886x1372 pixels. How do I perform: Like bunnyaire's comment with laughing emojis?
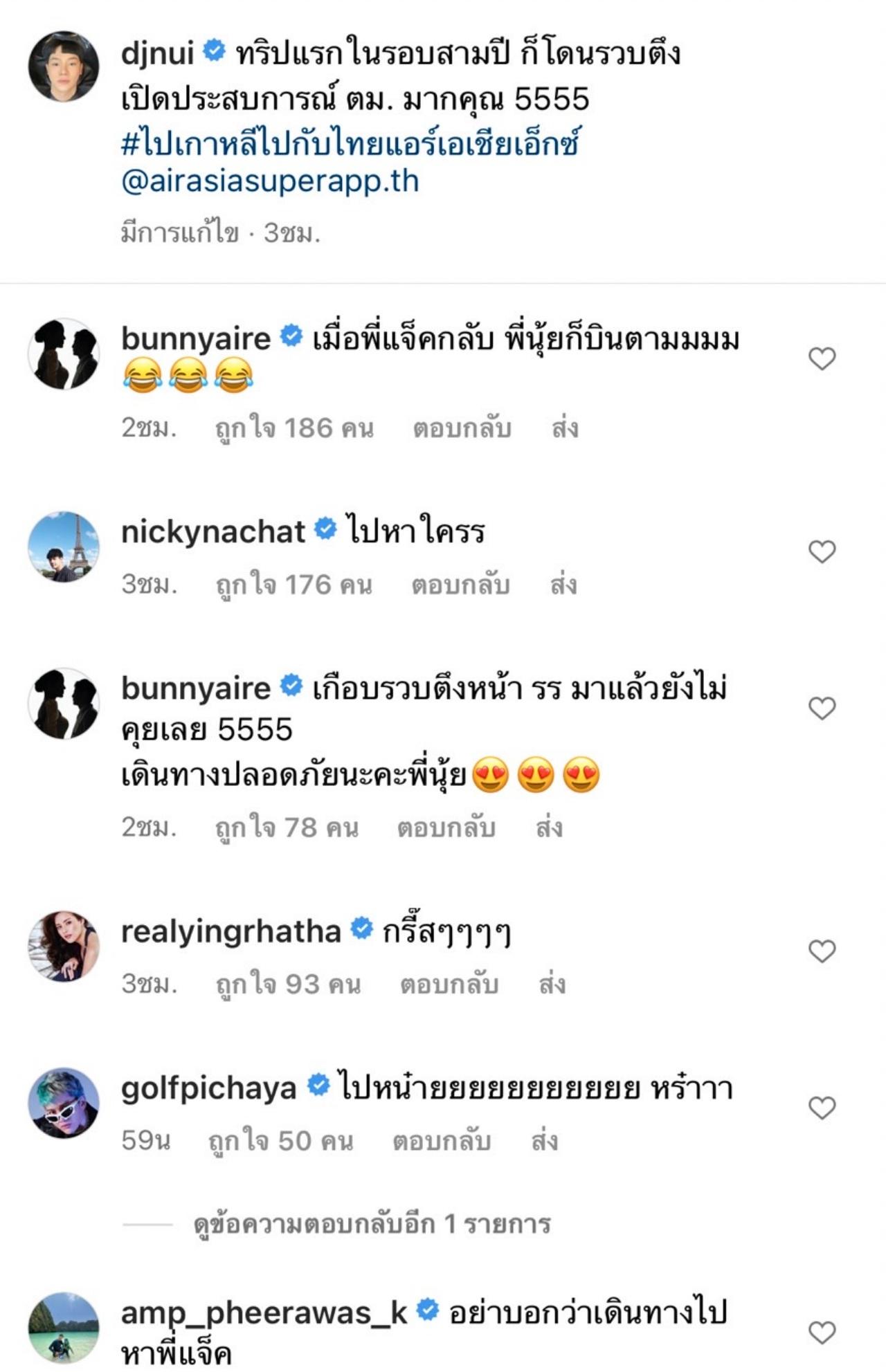coord(822,358)
